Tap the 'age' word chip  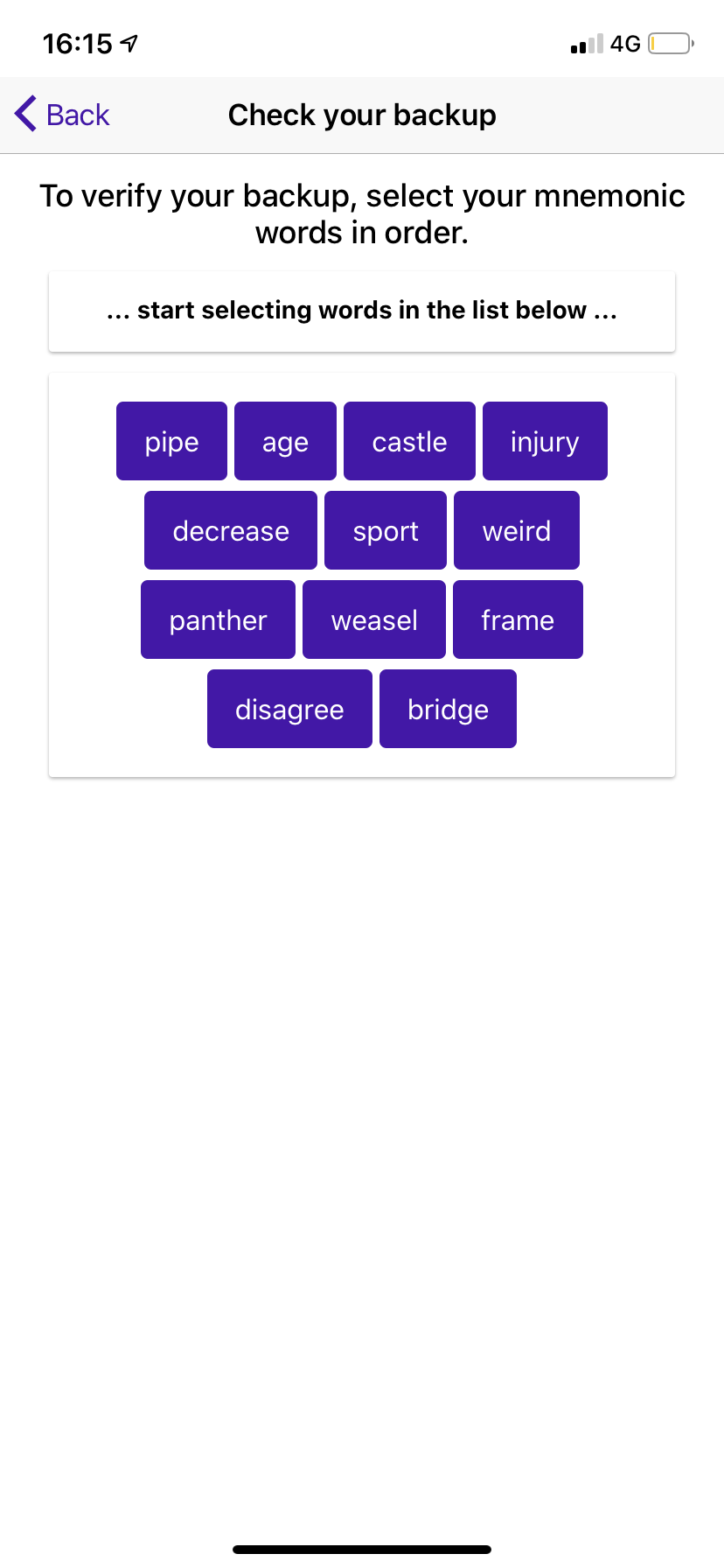click(285, 441)
